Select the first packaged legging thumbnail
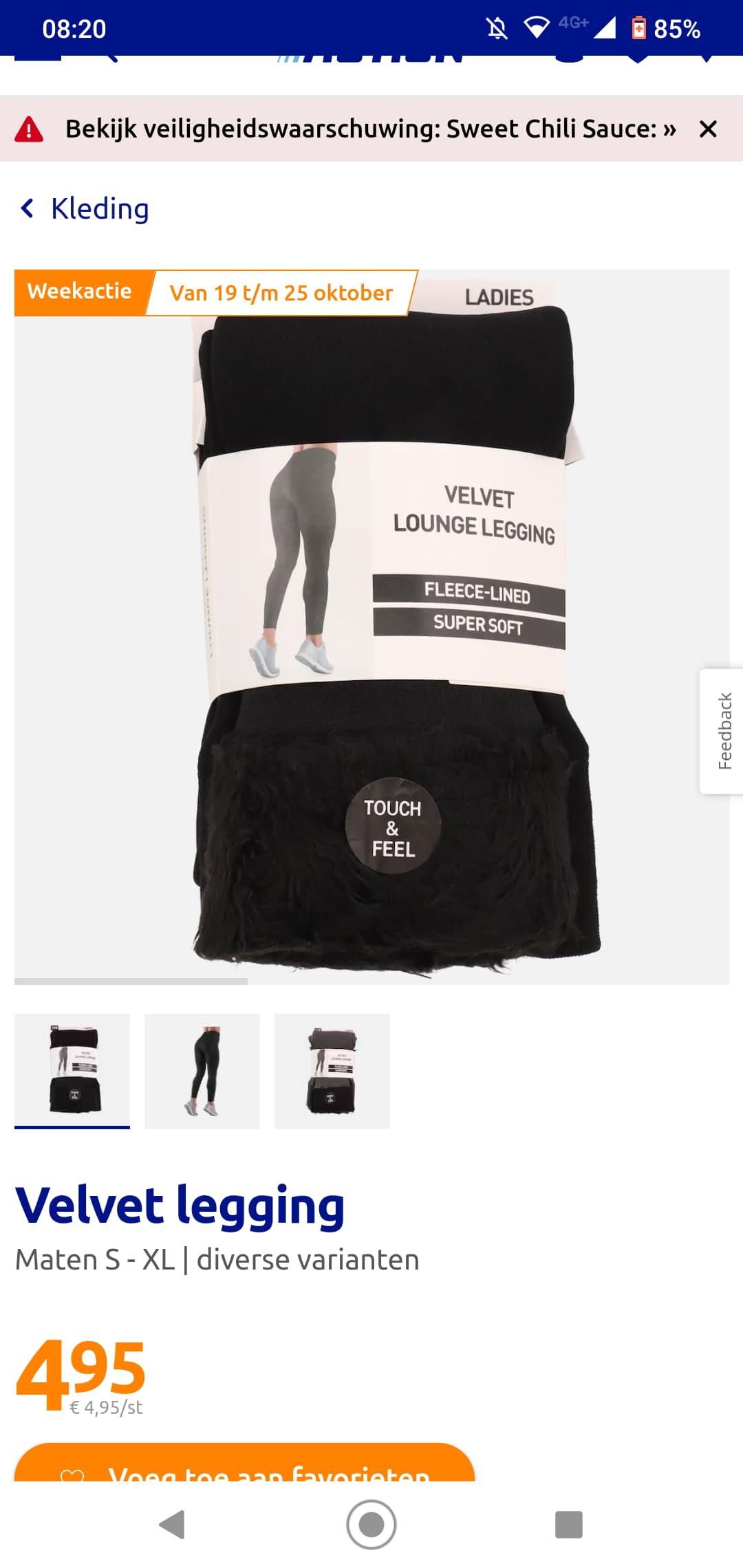 (72, 1071)
